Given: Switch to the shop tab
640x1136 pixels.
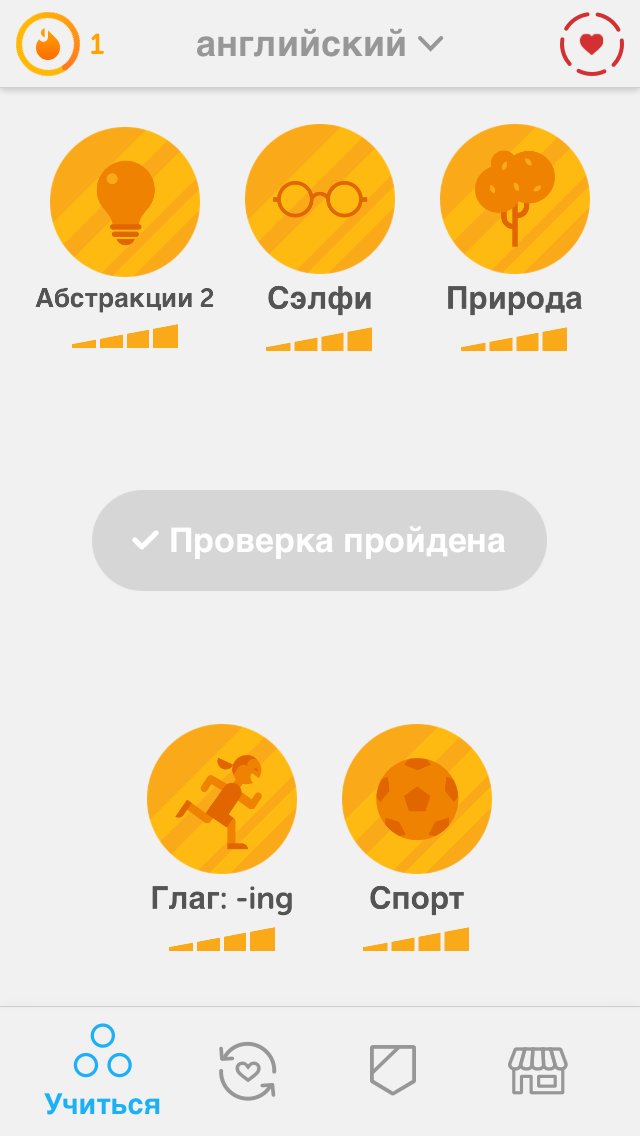Looking at the screenshot, I should pos(537,1070).
